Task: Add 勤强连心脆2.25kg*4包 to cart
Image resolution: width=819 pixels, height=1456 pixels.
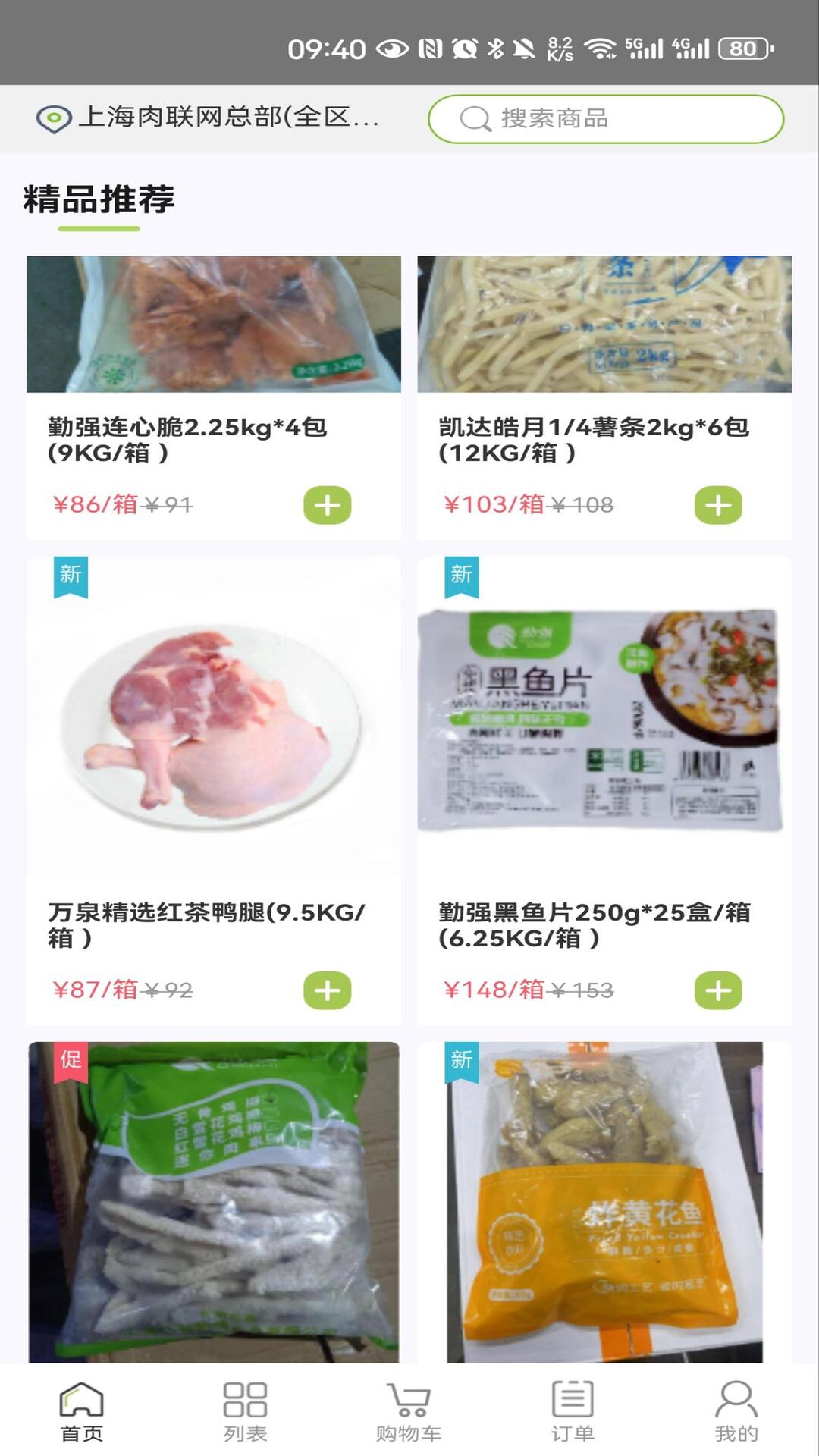Action: pyautogui.click(x=327, y=505)
